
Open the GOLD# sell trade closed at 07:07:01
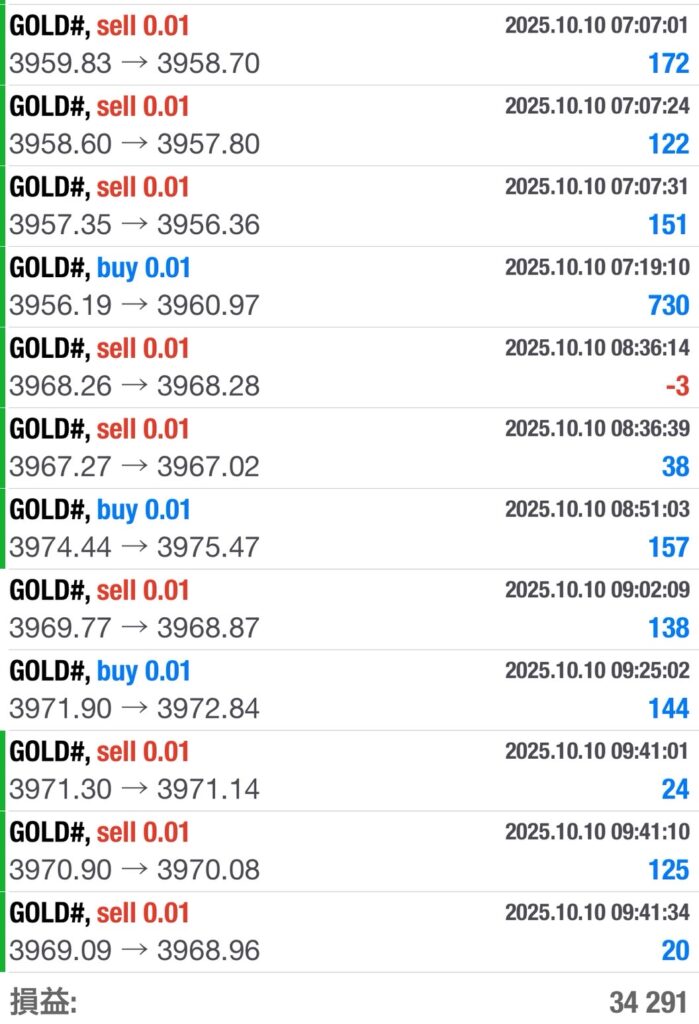tap(349, 45)
